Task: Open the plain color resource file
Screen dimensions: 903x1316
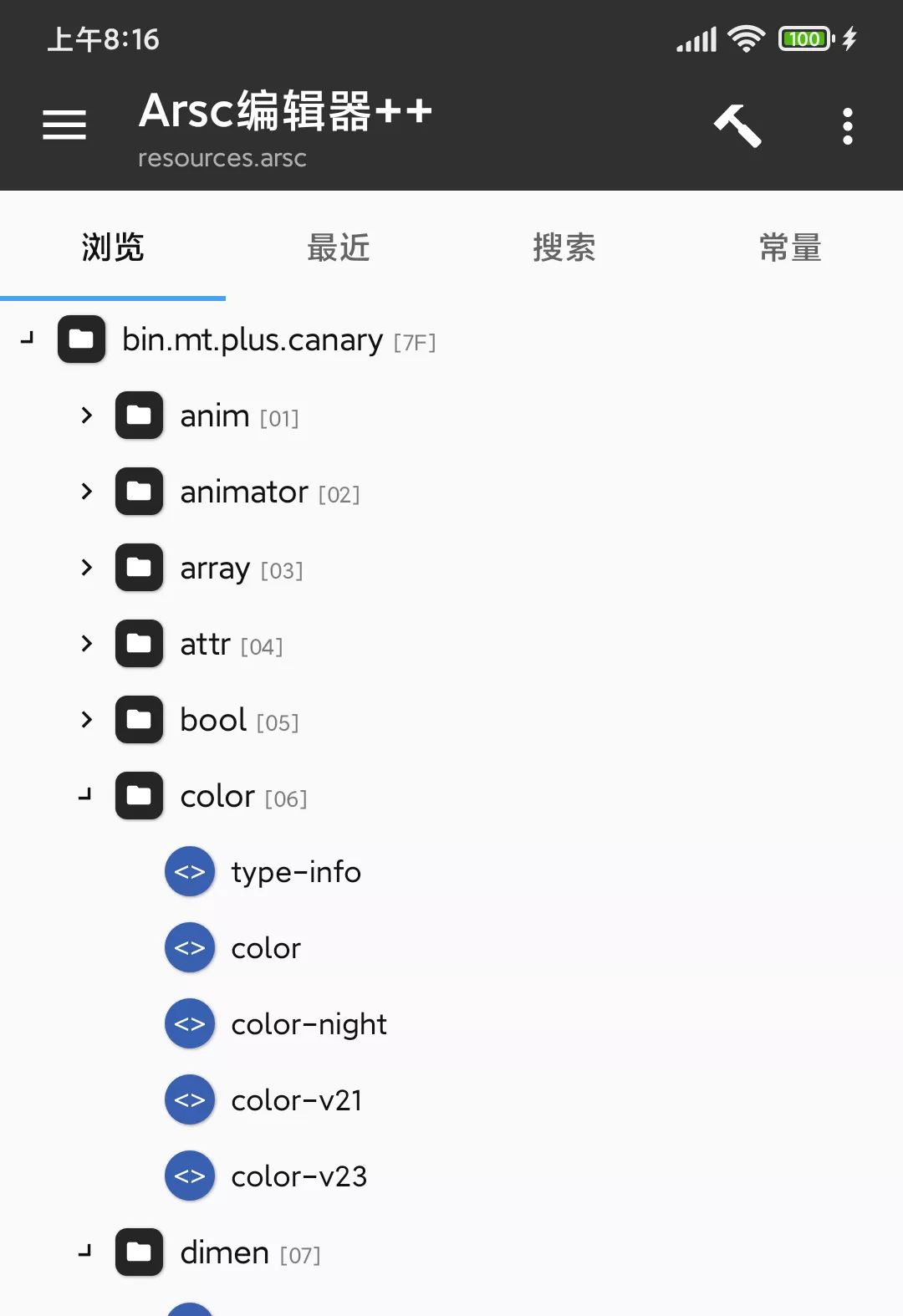Action: pos(266,948)
